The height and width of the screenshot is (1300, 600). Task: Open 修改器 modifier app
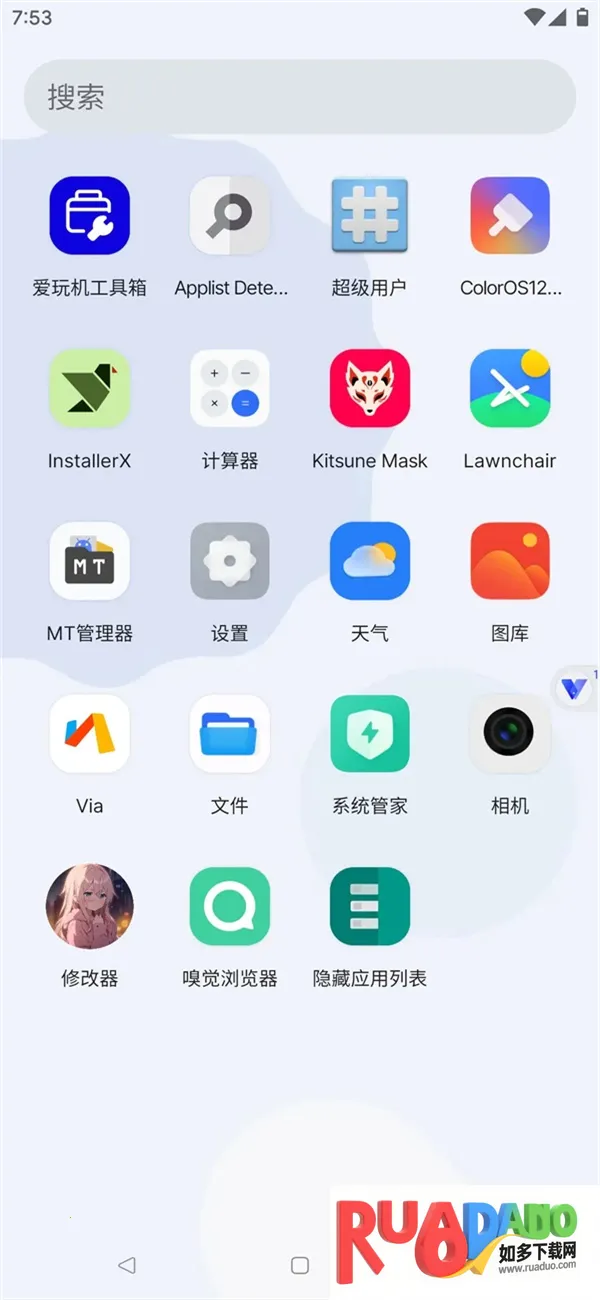click(x=90, y=906)
